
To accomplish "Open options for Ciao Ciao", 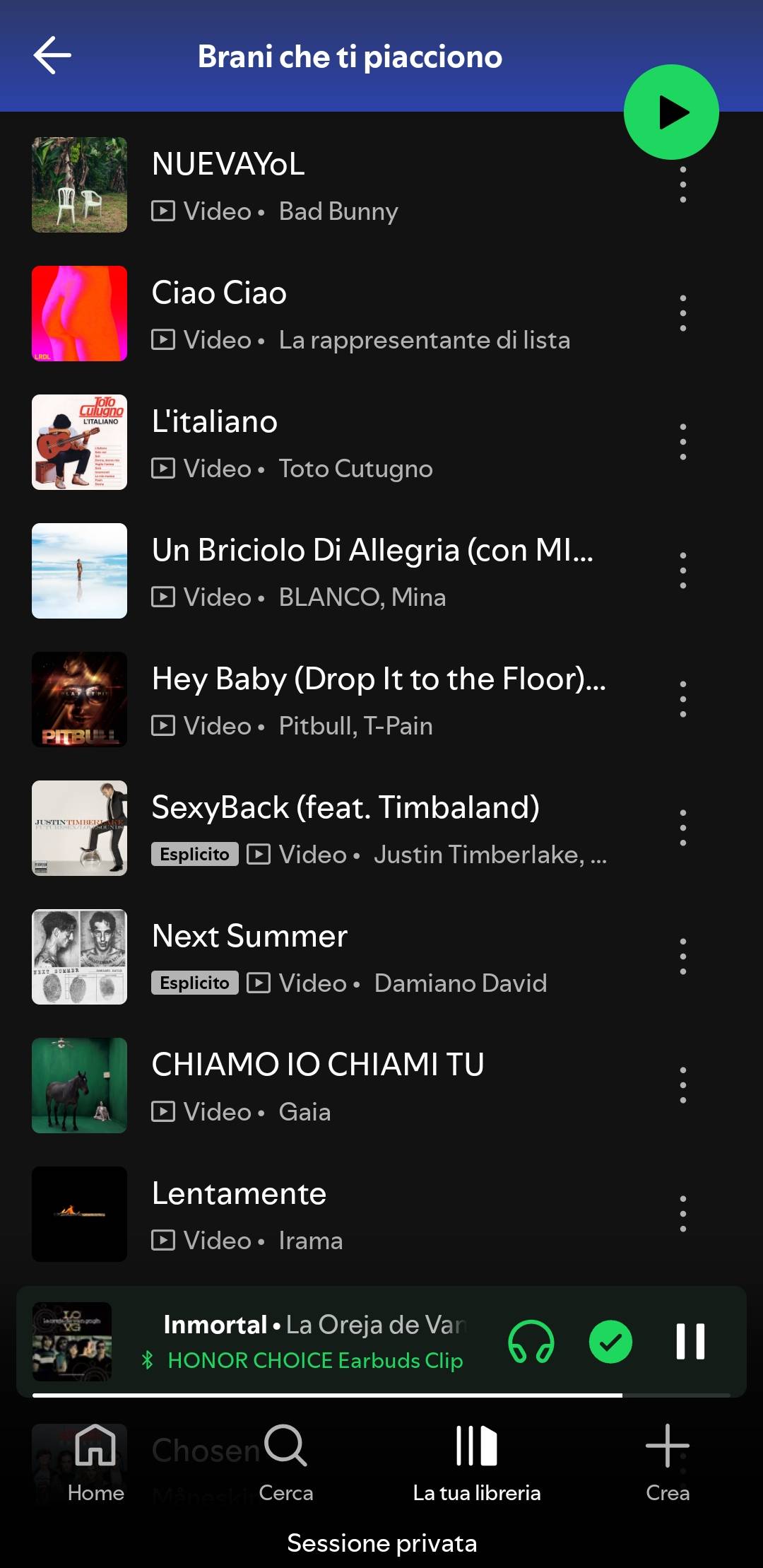I will 682,313.
